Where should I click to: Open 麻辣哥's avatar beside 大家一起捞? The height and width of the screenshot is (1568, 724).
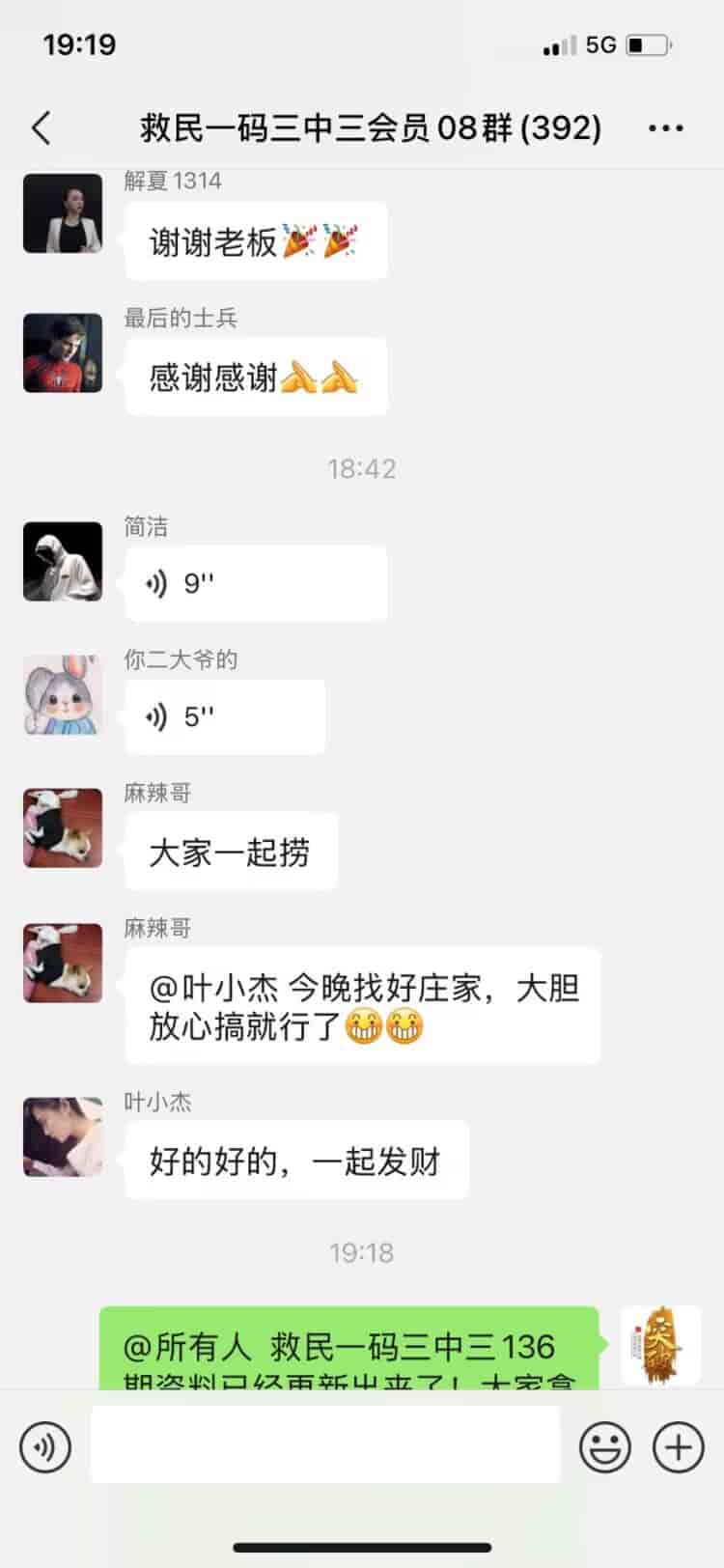pos(63,827)
